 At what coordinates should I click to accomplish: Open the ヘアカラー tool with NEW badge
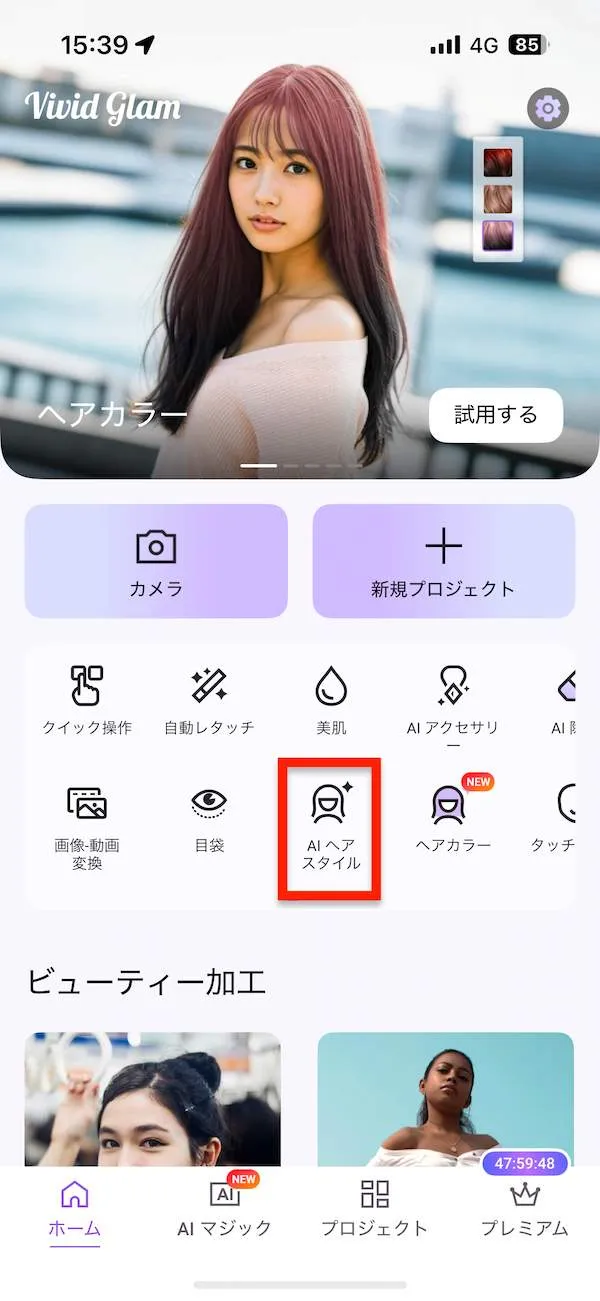click(x=452, y=818)
